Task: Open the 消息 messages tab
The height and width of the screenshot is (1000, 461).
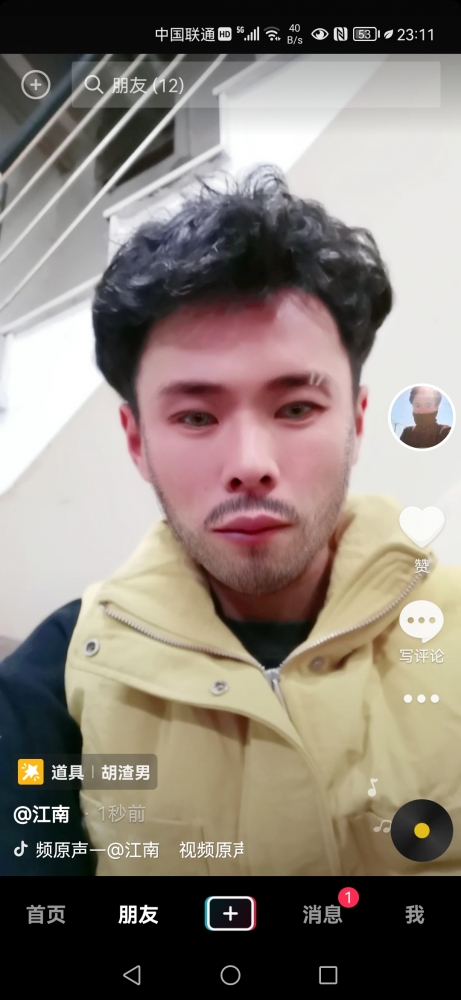Action: [323, 915]
